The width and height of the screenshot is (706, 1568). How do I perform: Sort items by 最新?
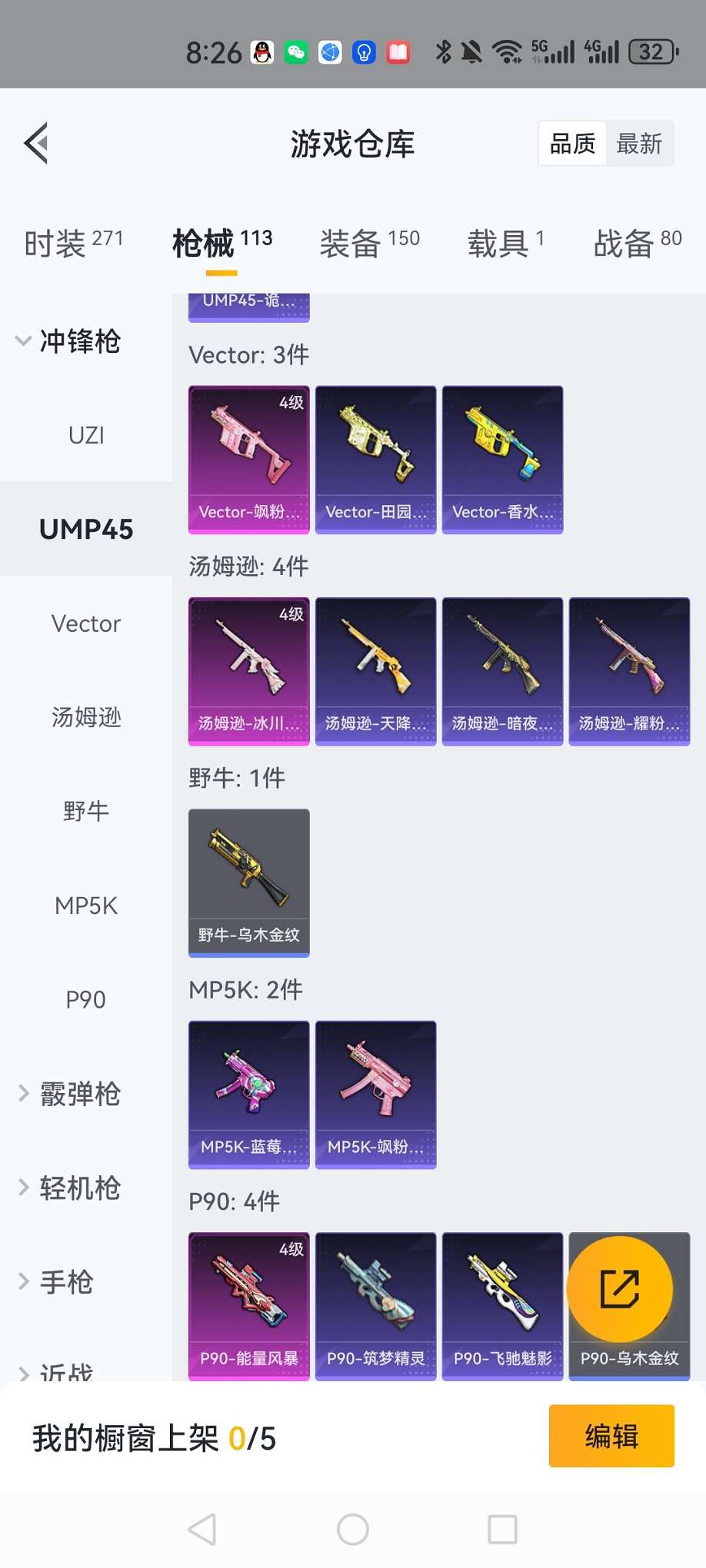tap(639, 144)
